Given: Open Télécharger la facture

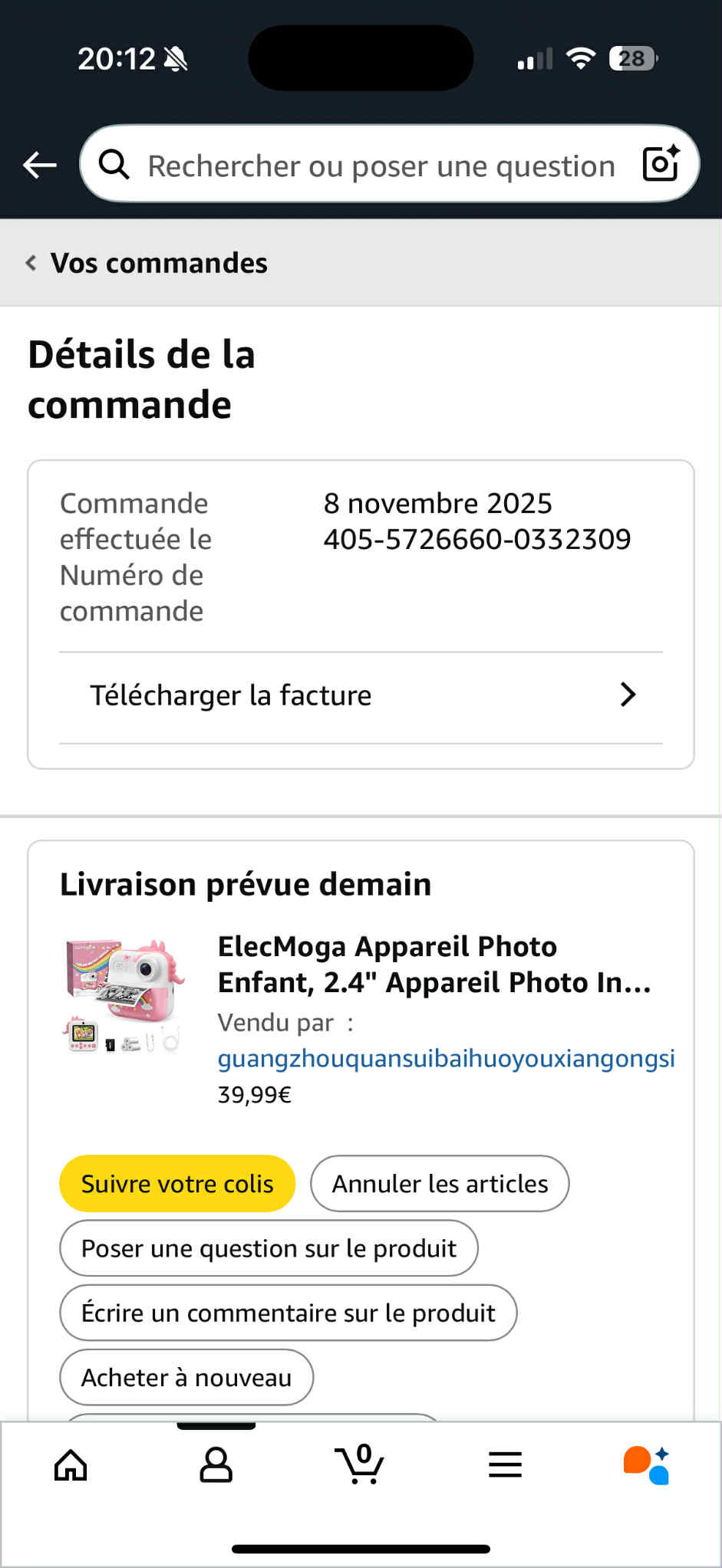Looking at the screenshot, I should pos(361,696).
